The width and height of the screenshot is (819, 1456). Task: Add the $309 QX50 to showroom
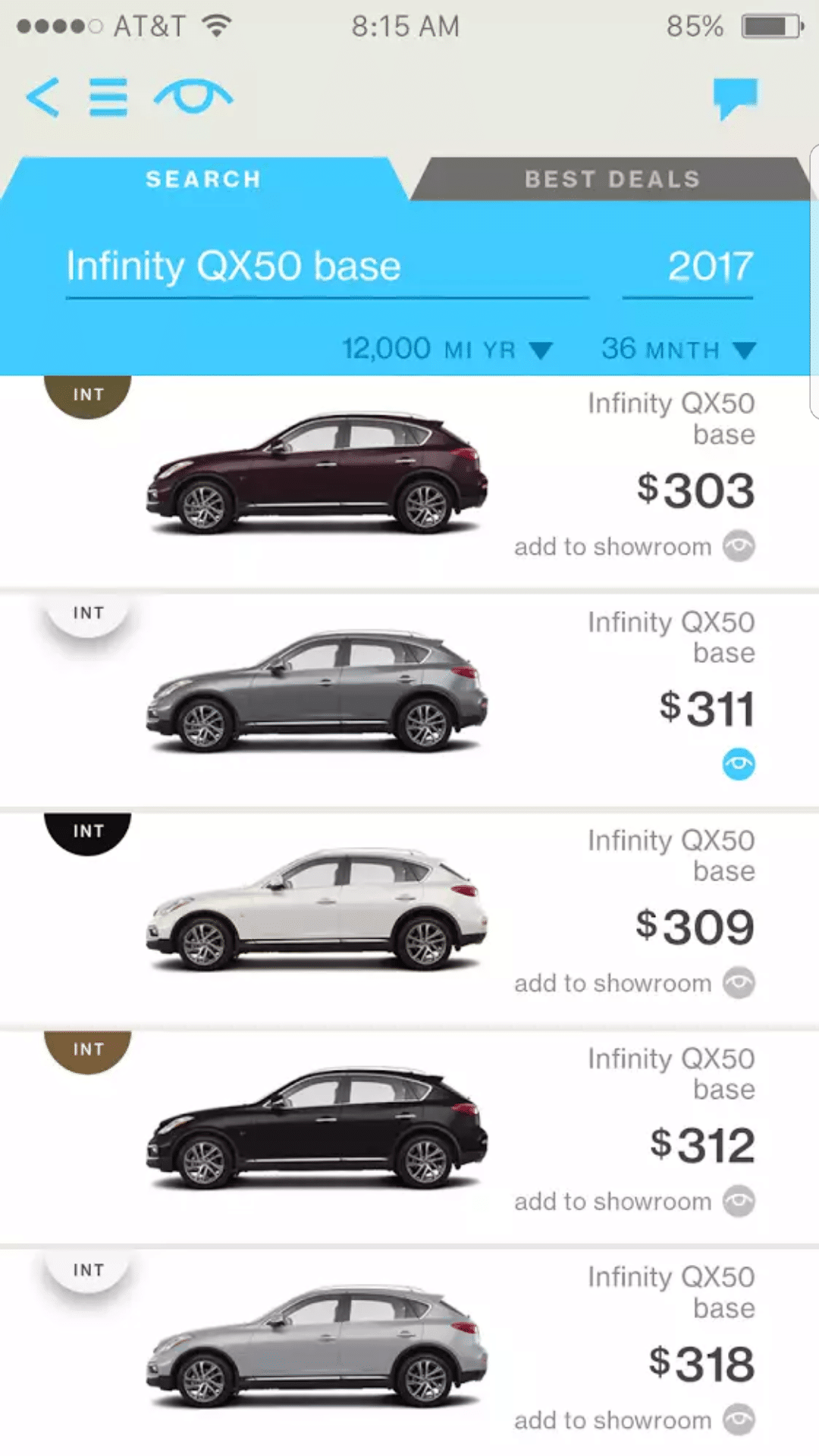(738, 983)
